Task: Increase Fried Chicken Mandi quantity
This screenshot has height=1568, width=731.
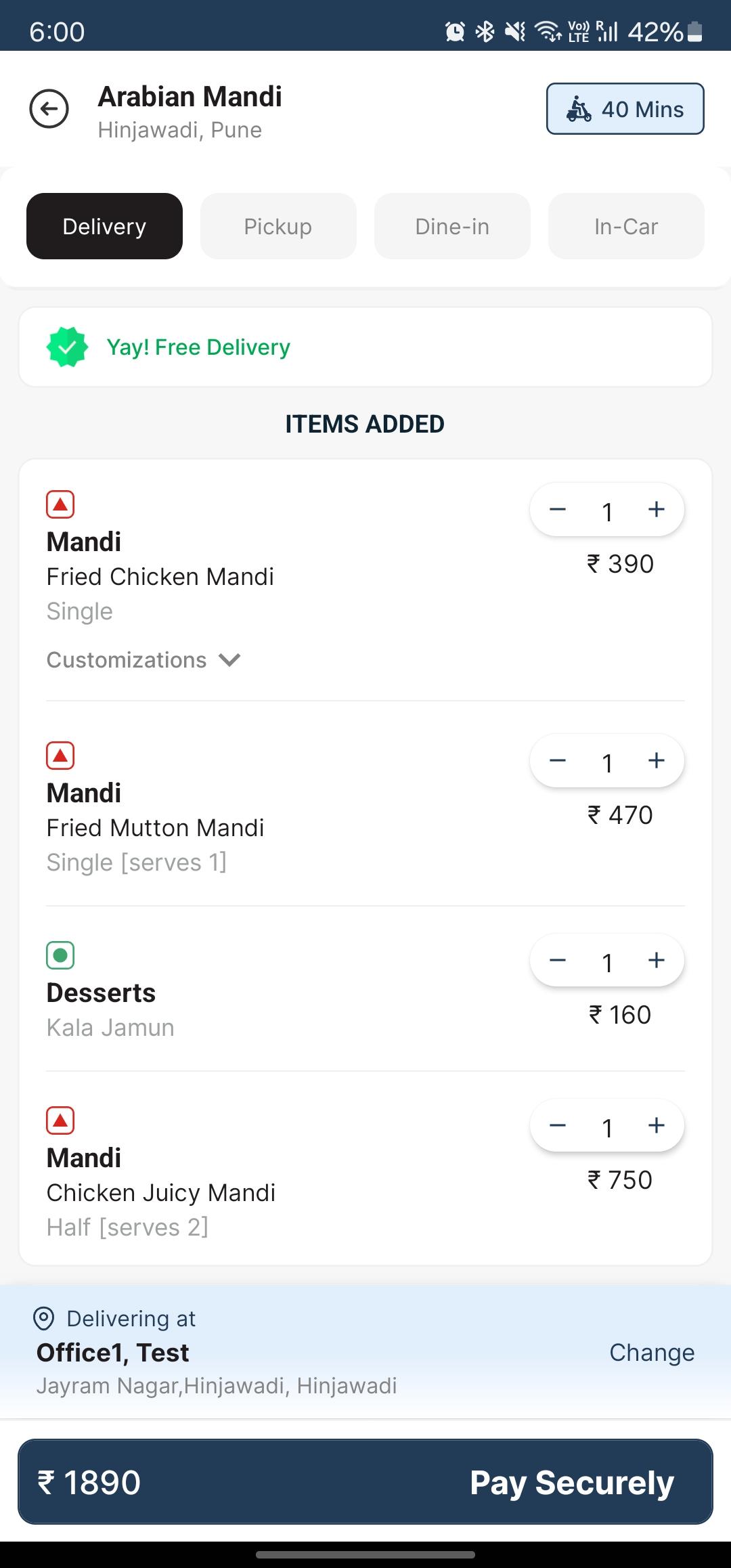Action: pos(656,510)
